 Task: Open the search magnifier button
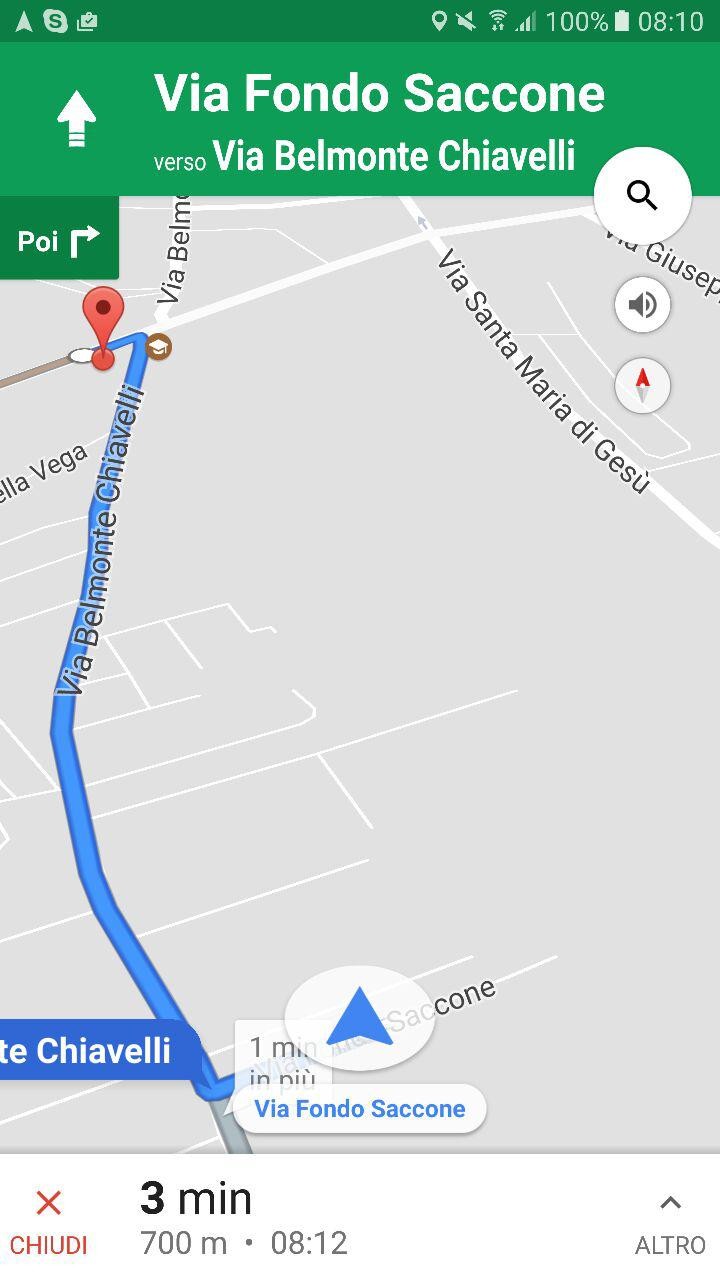point(642,196)
